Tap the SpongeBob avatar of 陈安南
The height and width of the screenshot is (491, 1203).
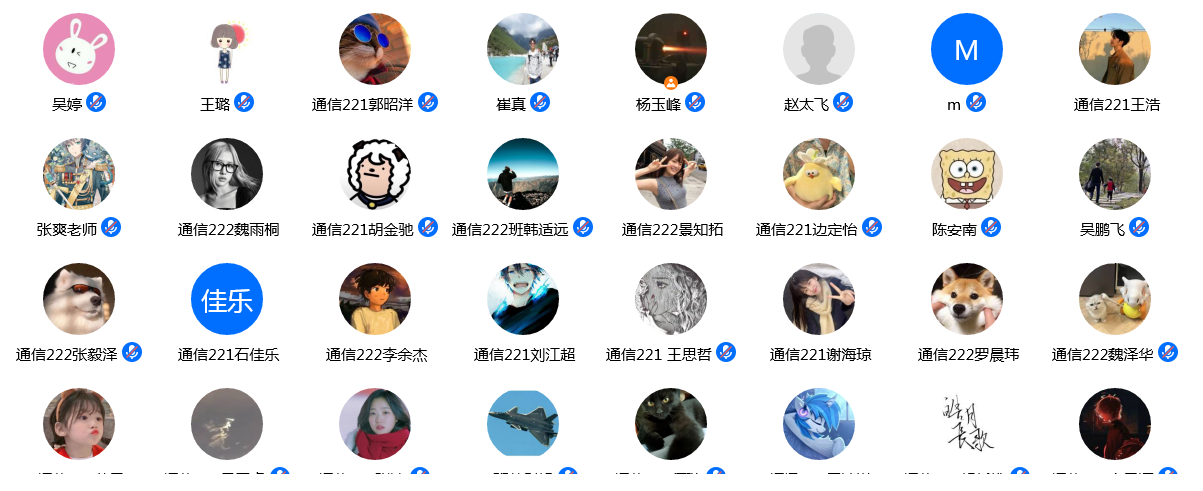tap(967, 174)
